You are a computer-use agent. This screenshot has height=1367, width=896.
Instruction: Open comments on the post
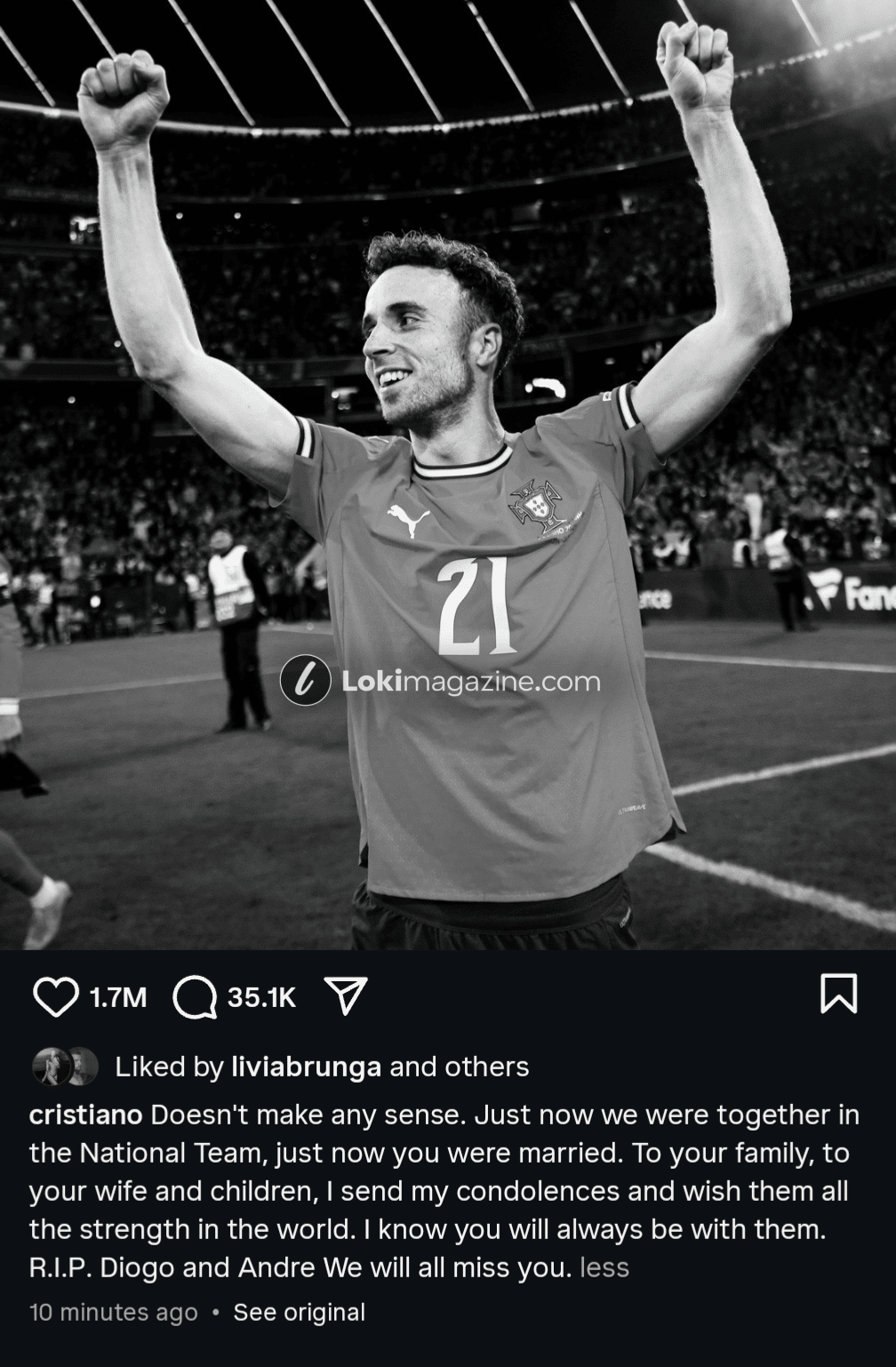point(195,996)
